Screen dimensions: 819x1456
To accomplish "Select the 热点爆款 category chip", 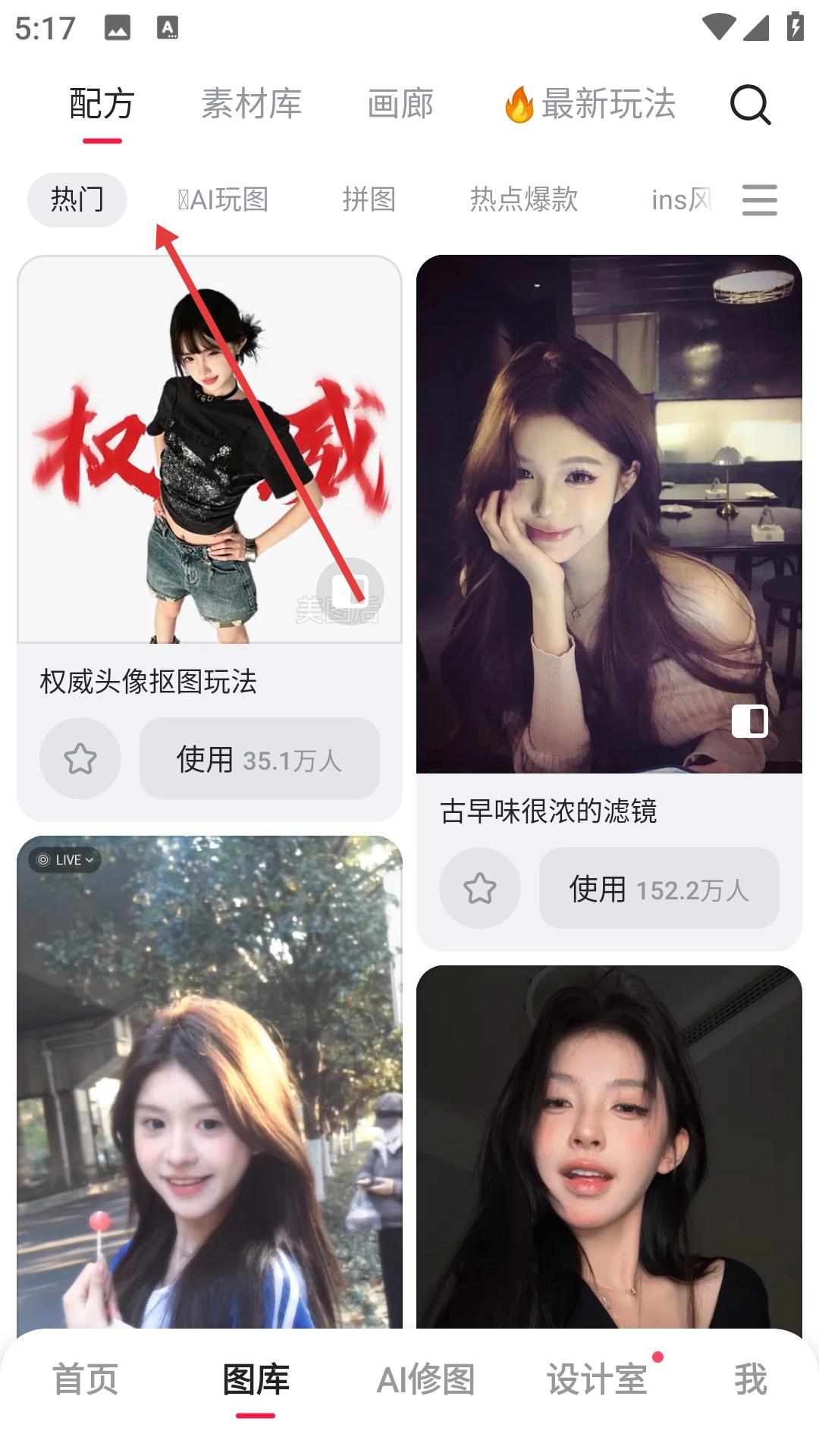I will coord(524,200).
